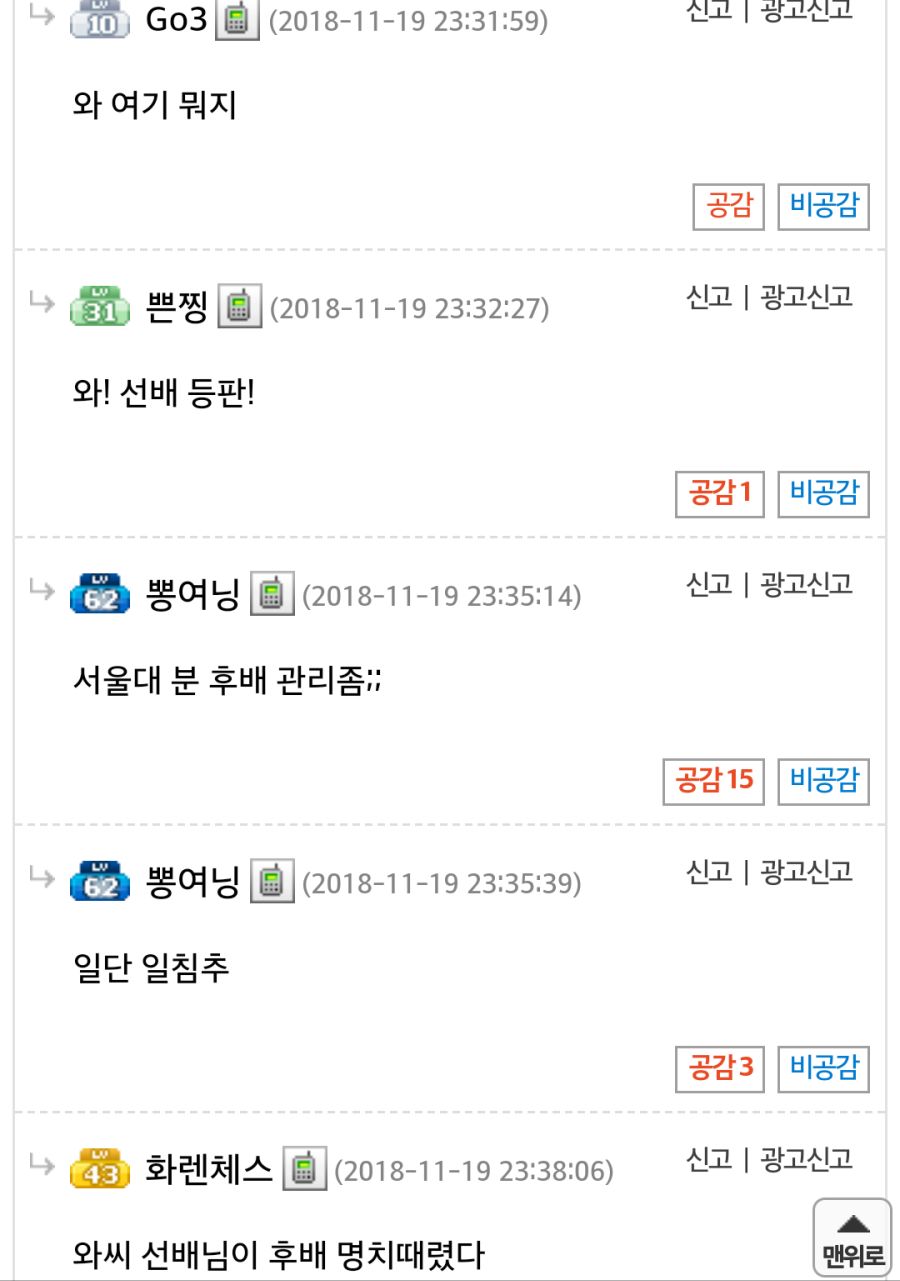
Task: Report 화렌체스's comment via 신고
Action: coord(709,1160)
